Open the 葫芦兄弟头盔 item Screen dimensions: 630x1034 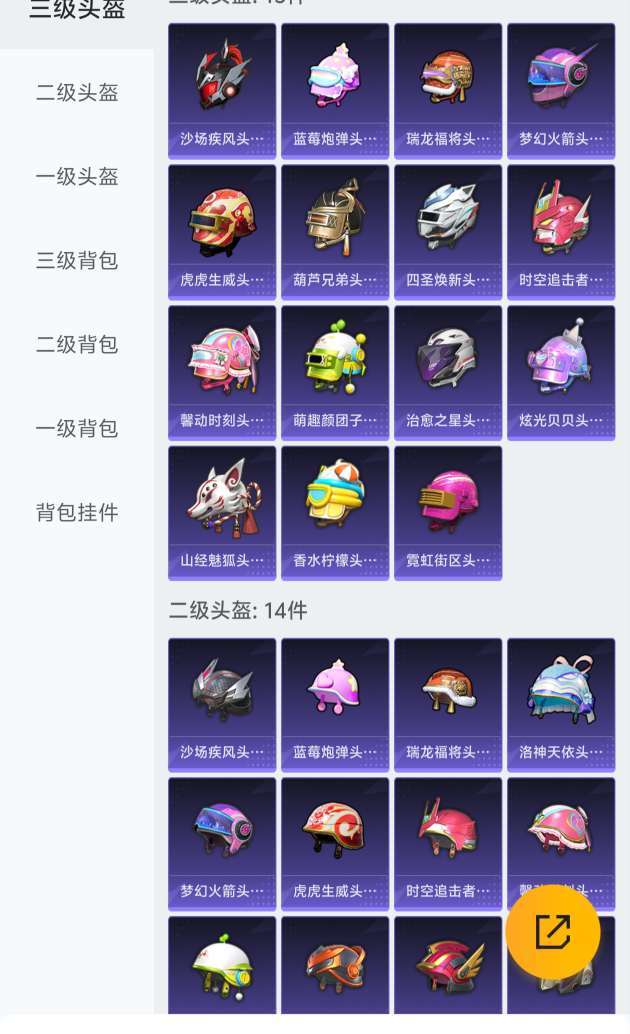pyautogui.click(x=335, y=232)
